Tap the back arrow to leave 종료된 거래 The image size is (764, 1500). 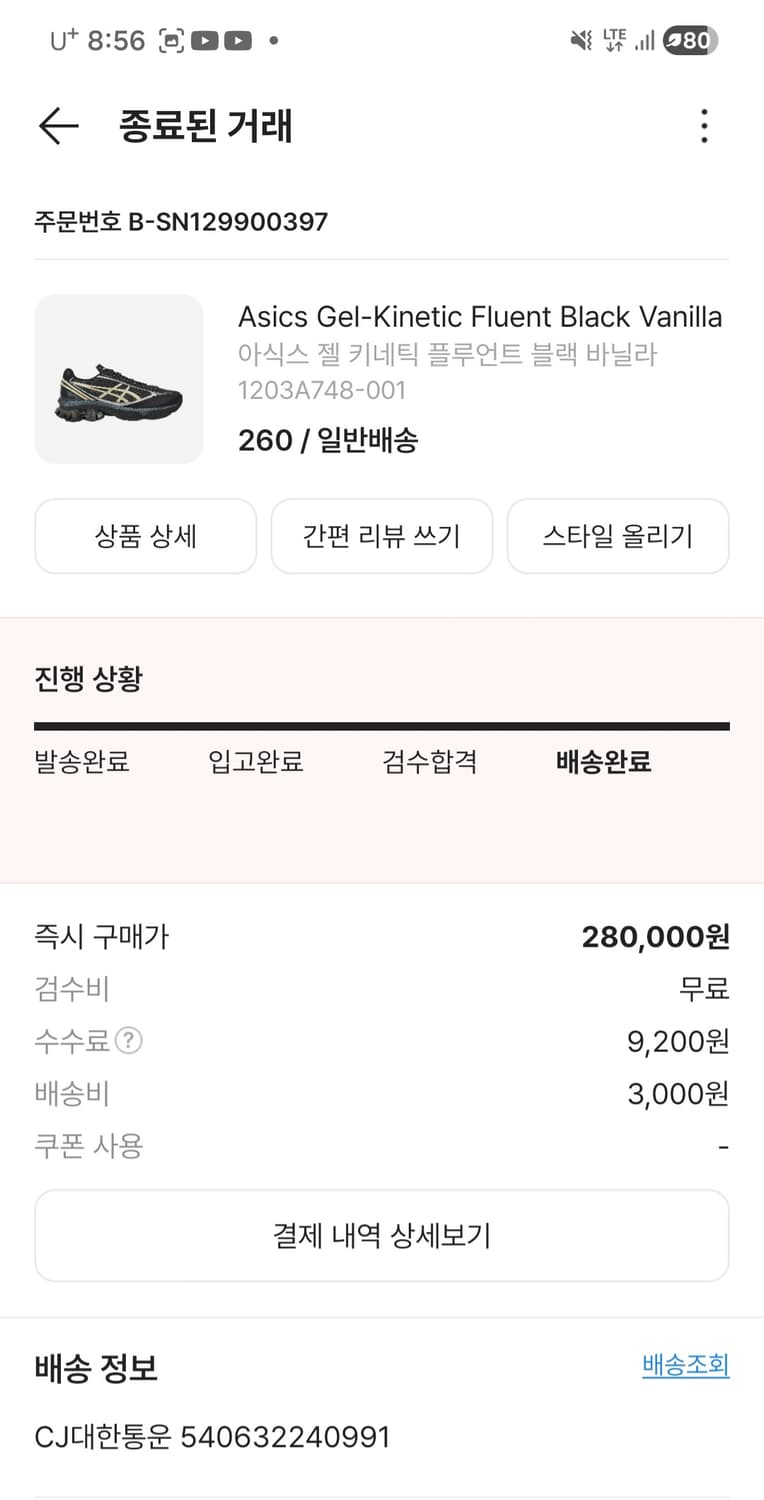(57, 126)
